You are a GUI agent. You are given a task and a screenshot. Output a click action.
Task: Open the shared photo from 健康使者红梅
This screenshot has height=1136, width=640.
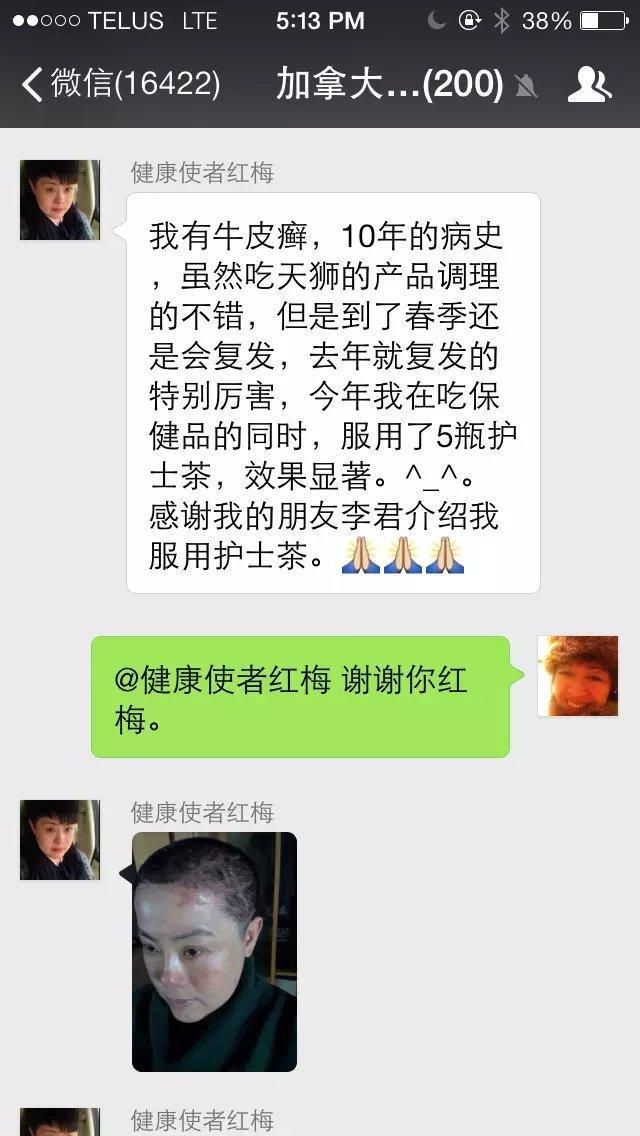click(x=214, y=951)
